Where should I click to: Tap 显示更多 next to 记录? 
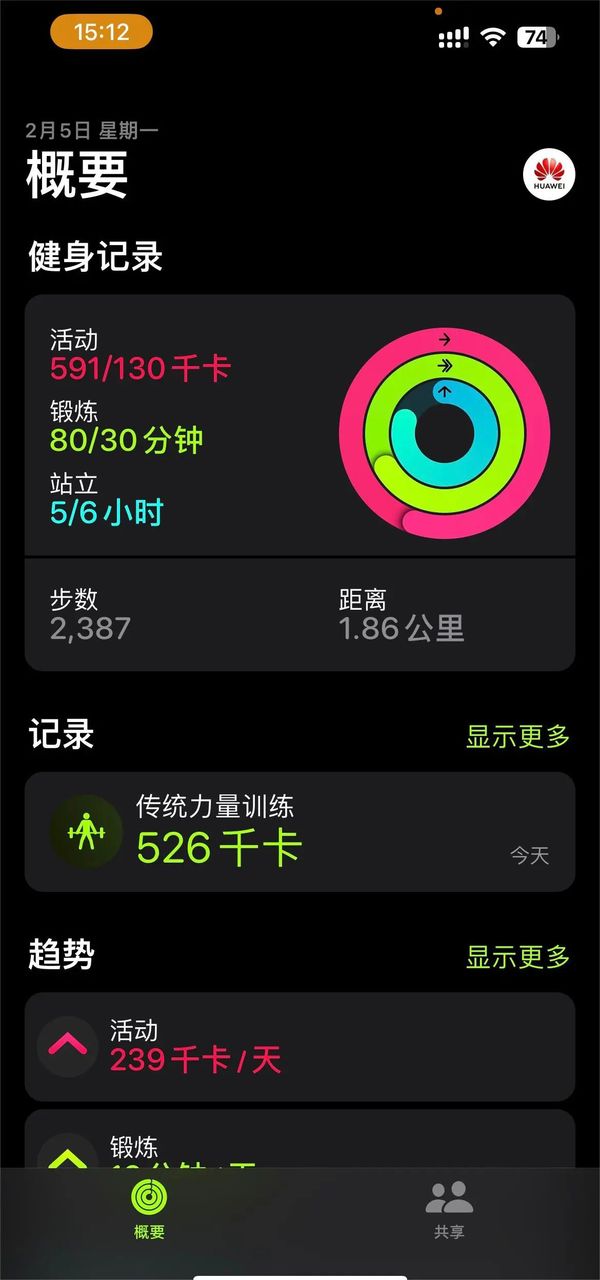(517, 737)
